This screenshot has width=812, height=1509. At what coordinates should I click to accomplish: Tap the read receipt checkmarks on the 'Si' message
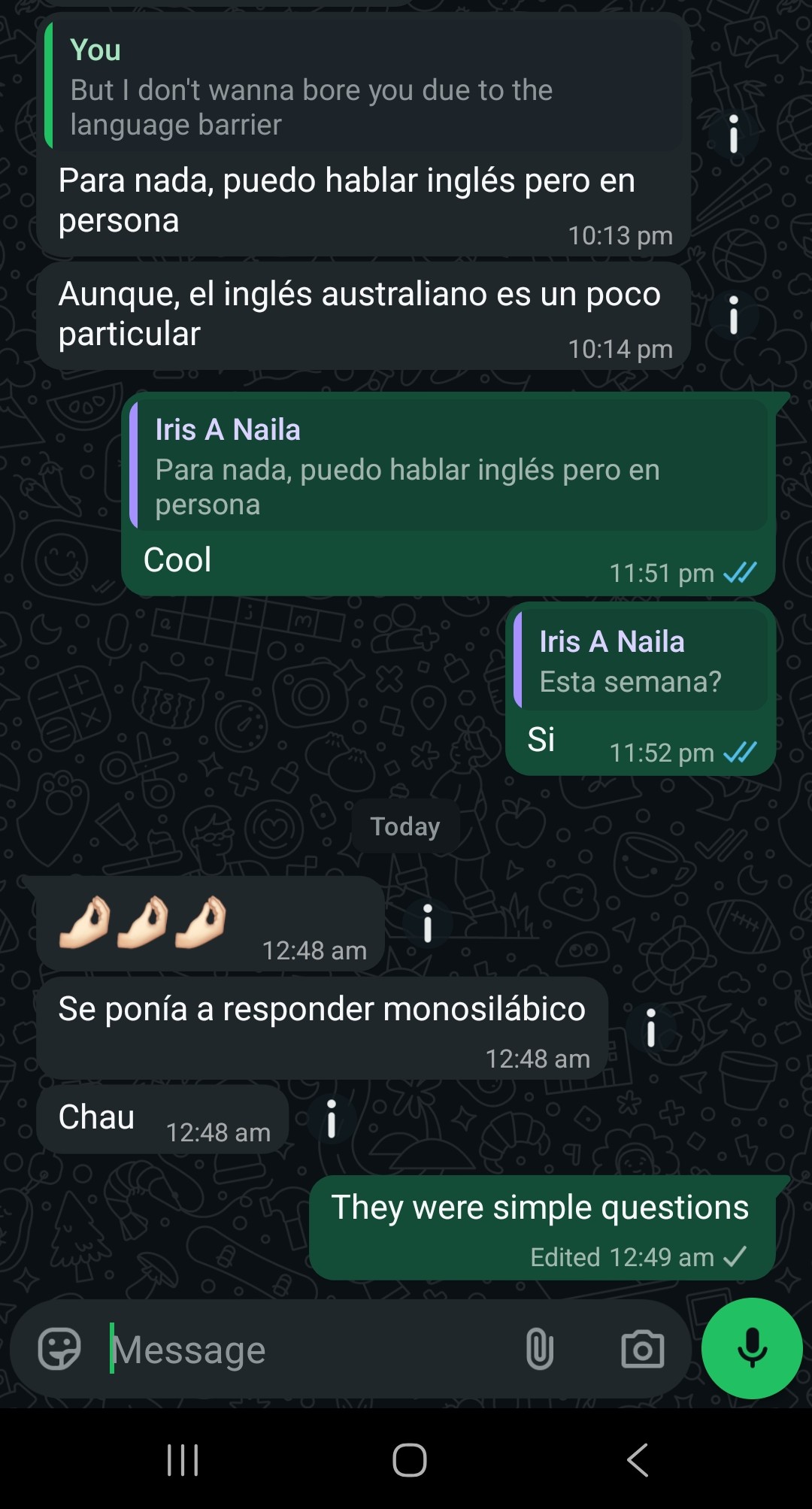740,752
